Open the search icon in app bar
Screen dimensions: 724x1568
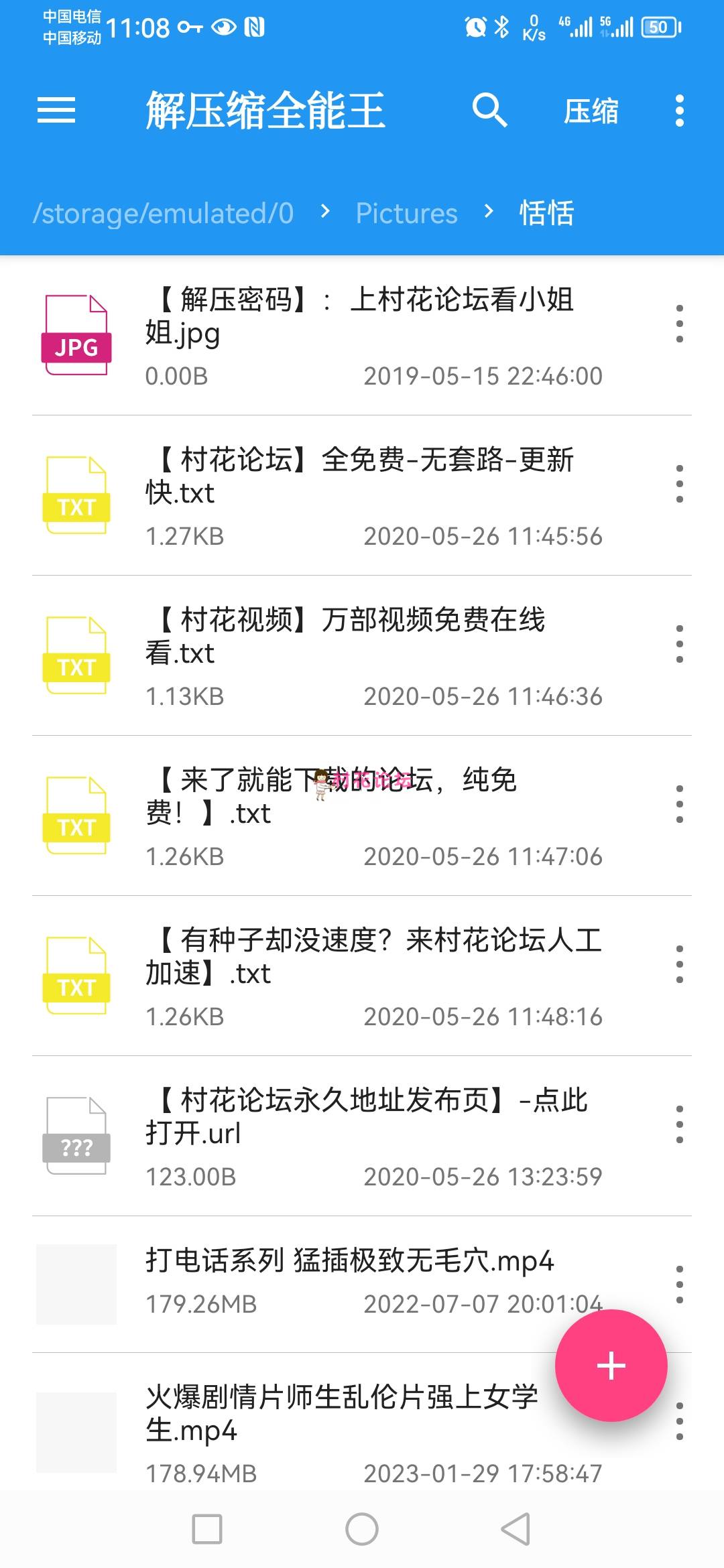(490, 111)
